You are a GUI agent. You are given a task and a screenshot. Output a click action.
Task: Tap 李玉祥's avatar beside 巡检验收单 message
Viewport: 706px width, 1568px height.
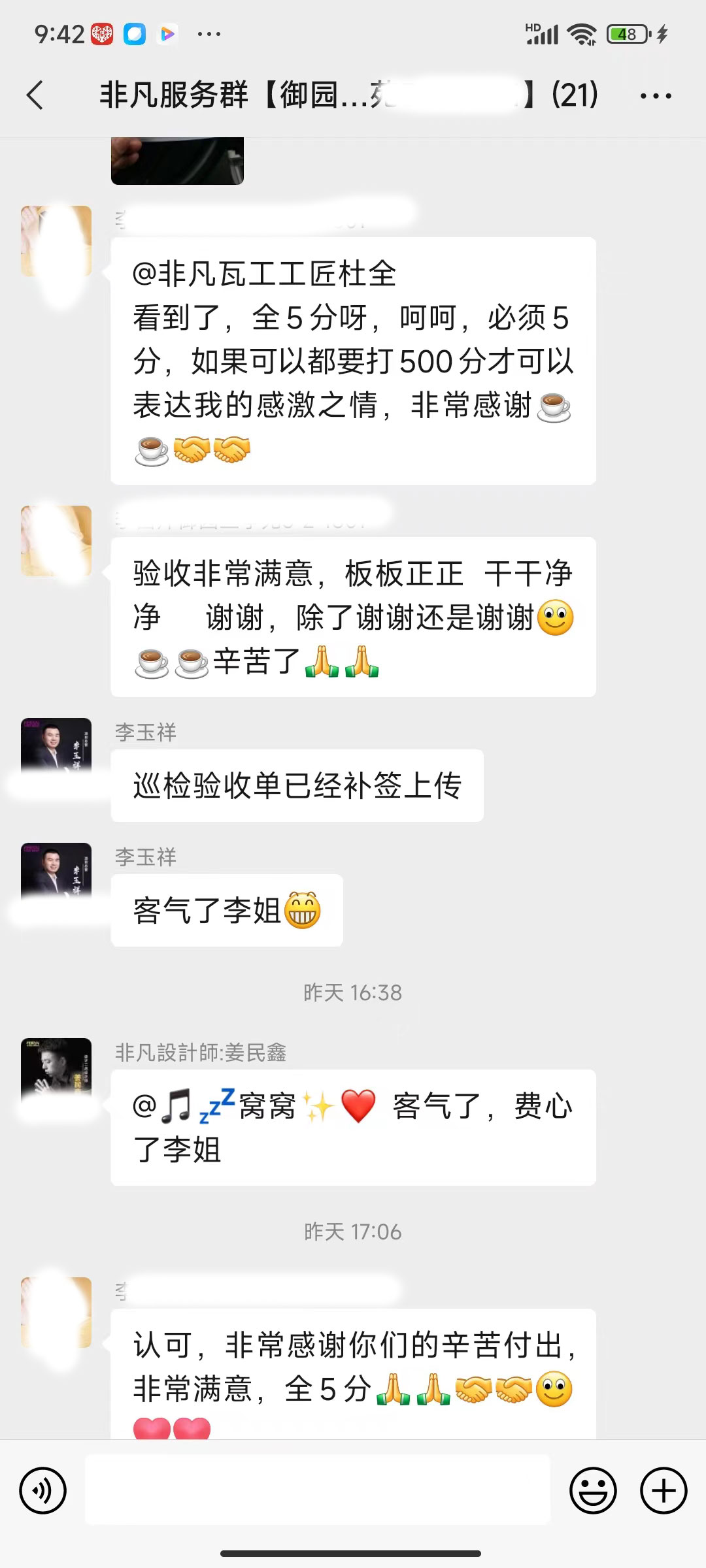[x=56, y=750]
